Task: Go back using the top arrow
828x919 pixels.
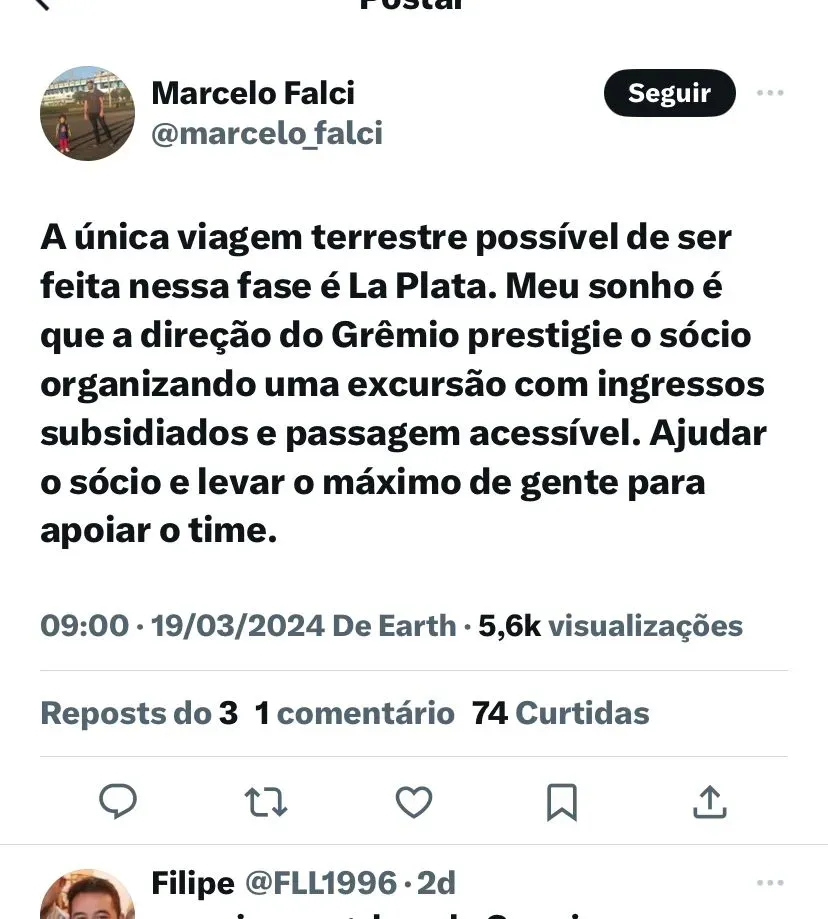Action: point(42,4)
